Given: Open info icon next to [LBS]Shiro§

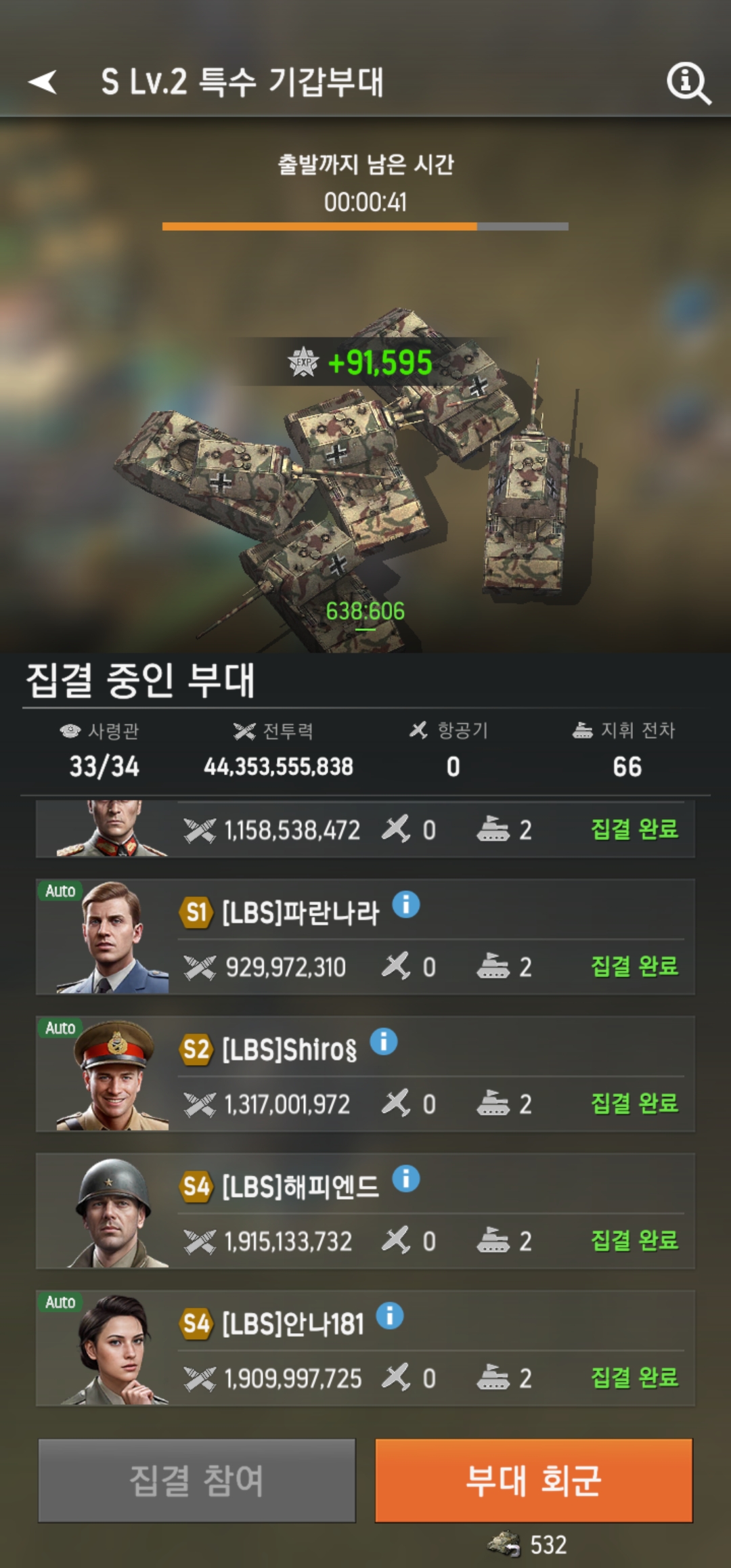Looking at the screenshot, I should pos(384,1041).
